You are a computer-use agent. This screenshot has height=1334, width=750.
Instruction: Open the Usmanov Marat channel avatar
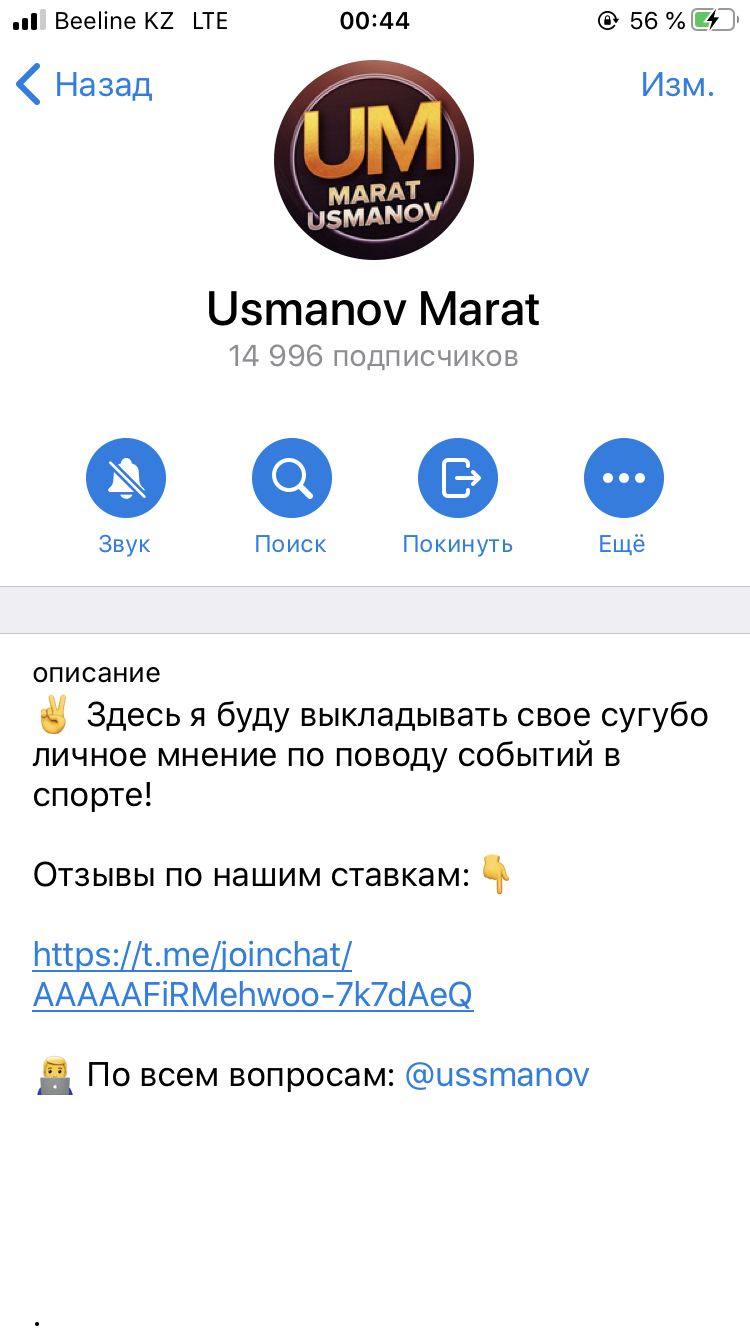point(374,160)
